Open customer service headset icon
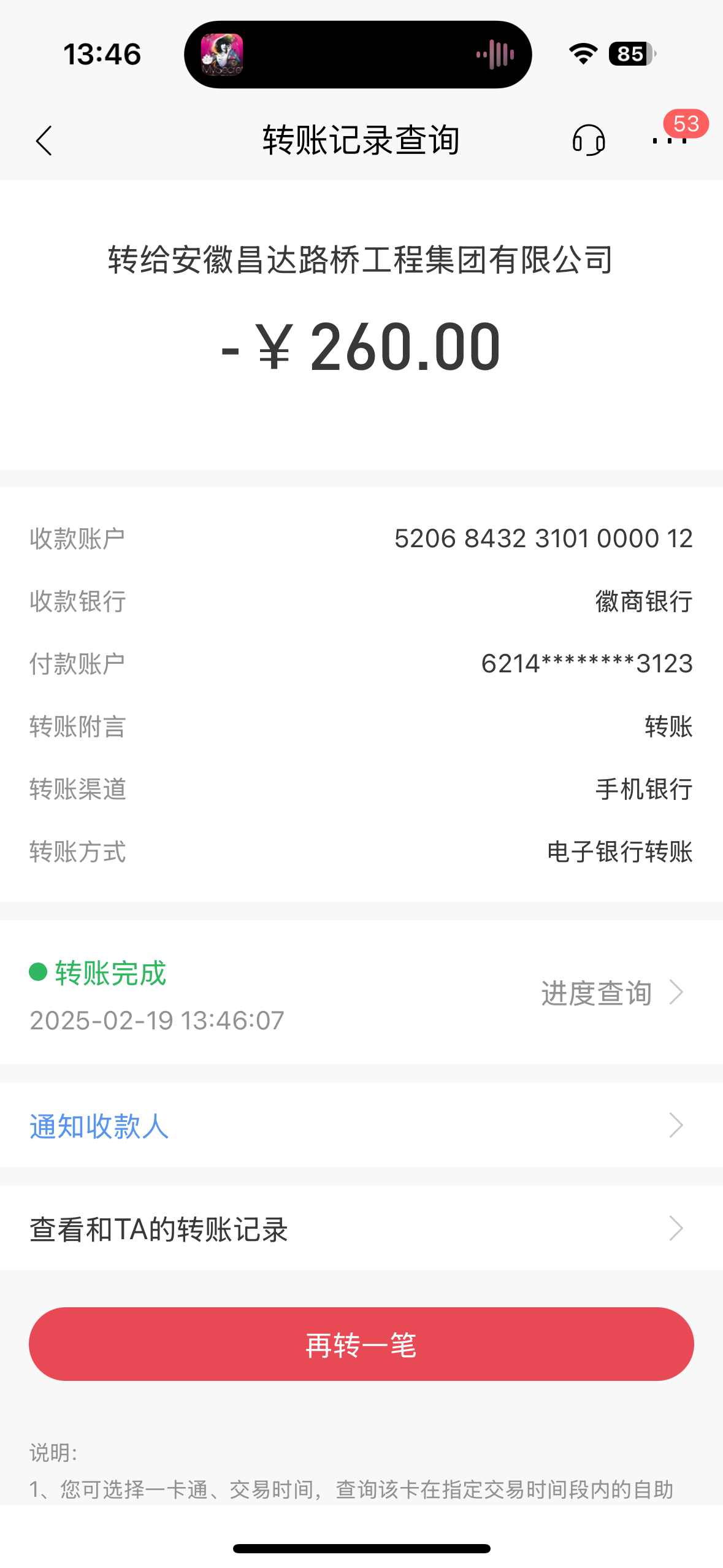Screen dimensions: 723x1568 pyautogui.click(x=589, y=140)
